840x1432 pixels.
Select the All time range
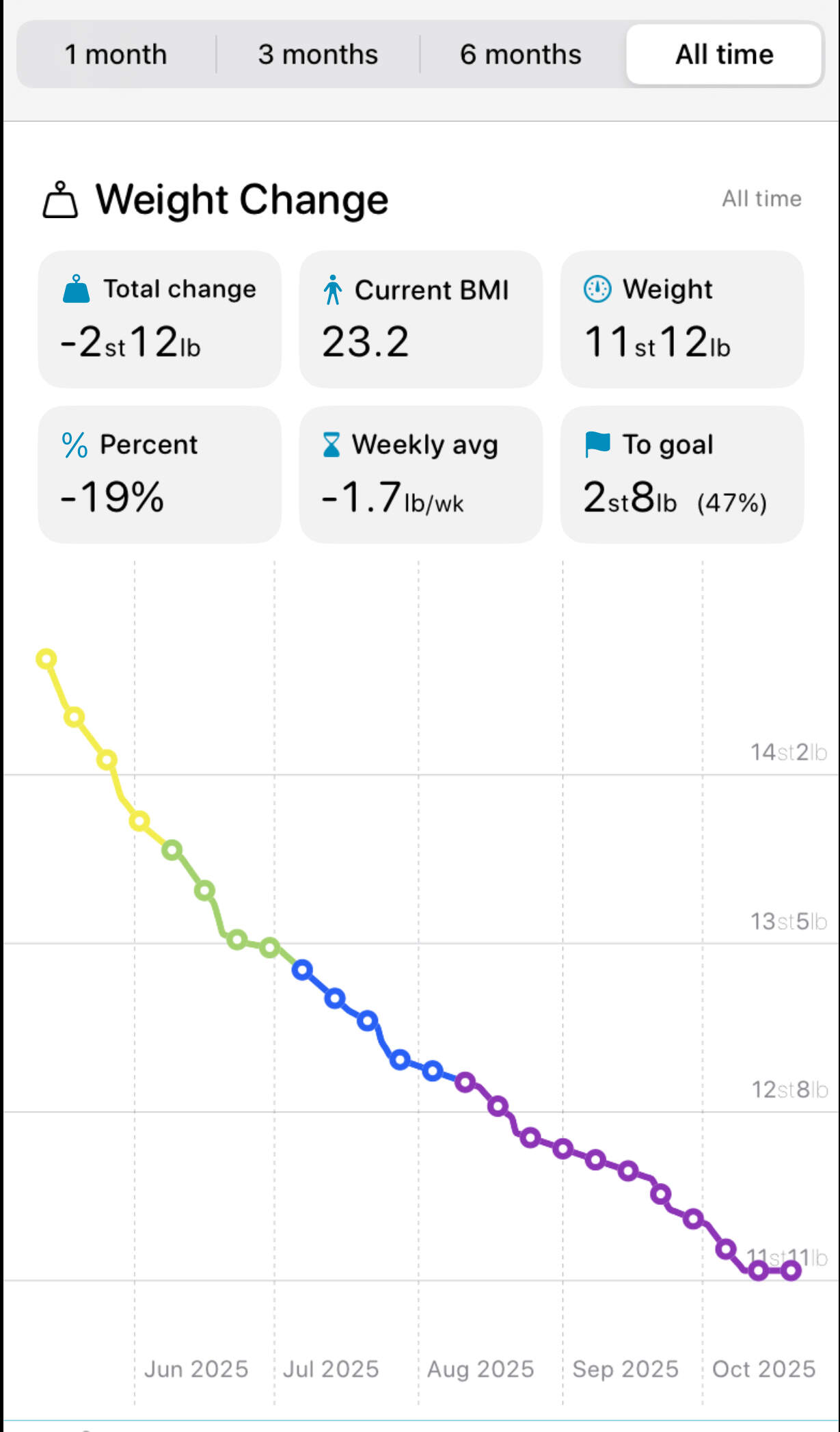tap(724, 55)
